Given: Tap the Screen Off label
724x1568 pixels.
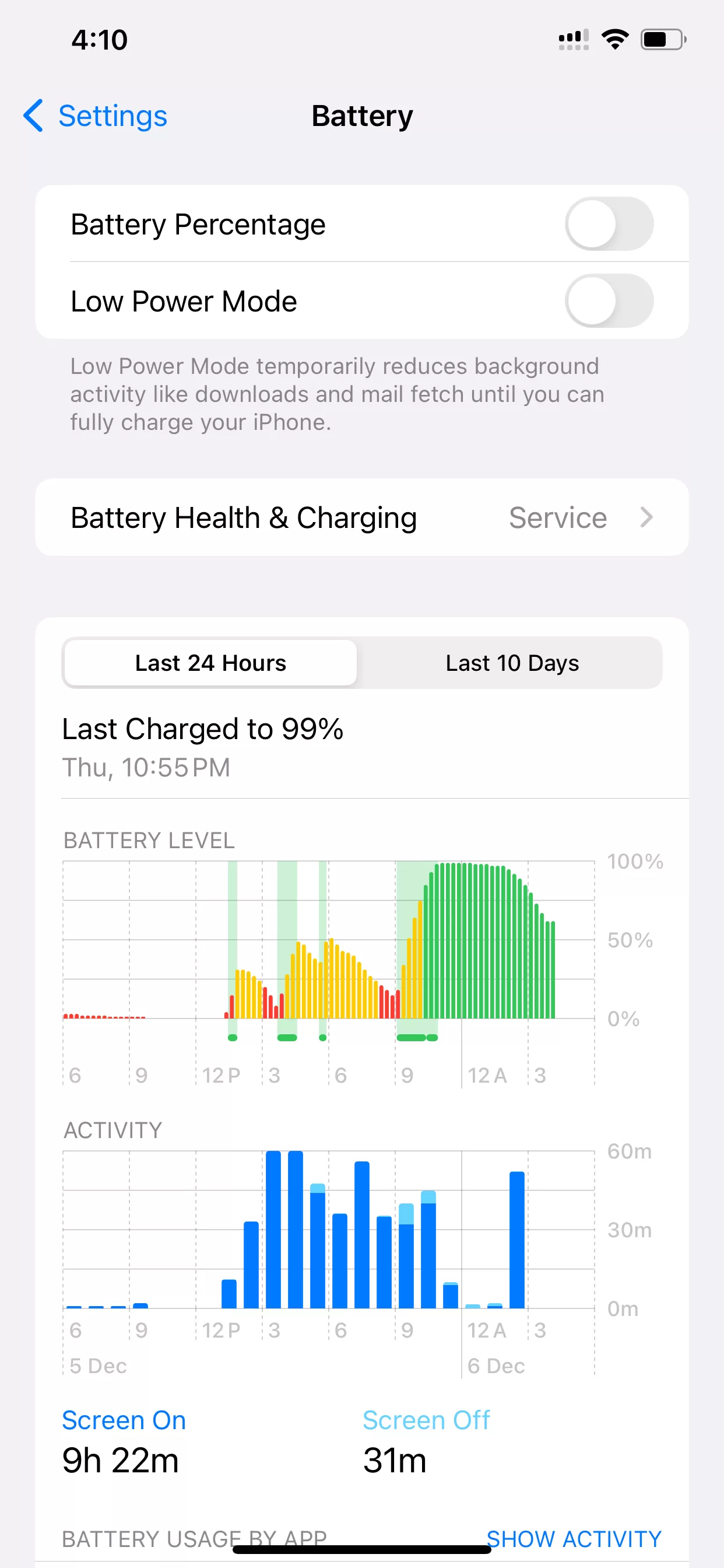Looking at the screenshot, I should pyautogui.click(x=426, y=1419).
